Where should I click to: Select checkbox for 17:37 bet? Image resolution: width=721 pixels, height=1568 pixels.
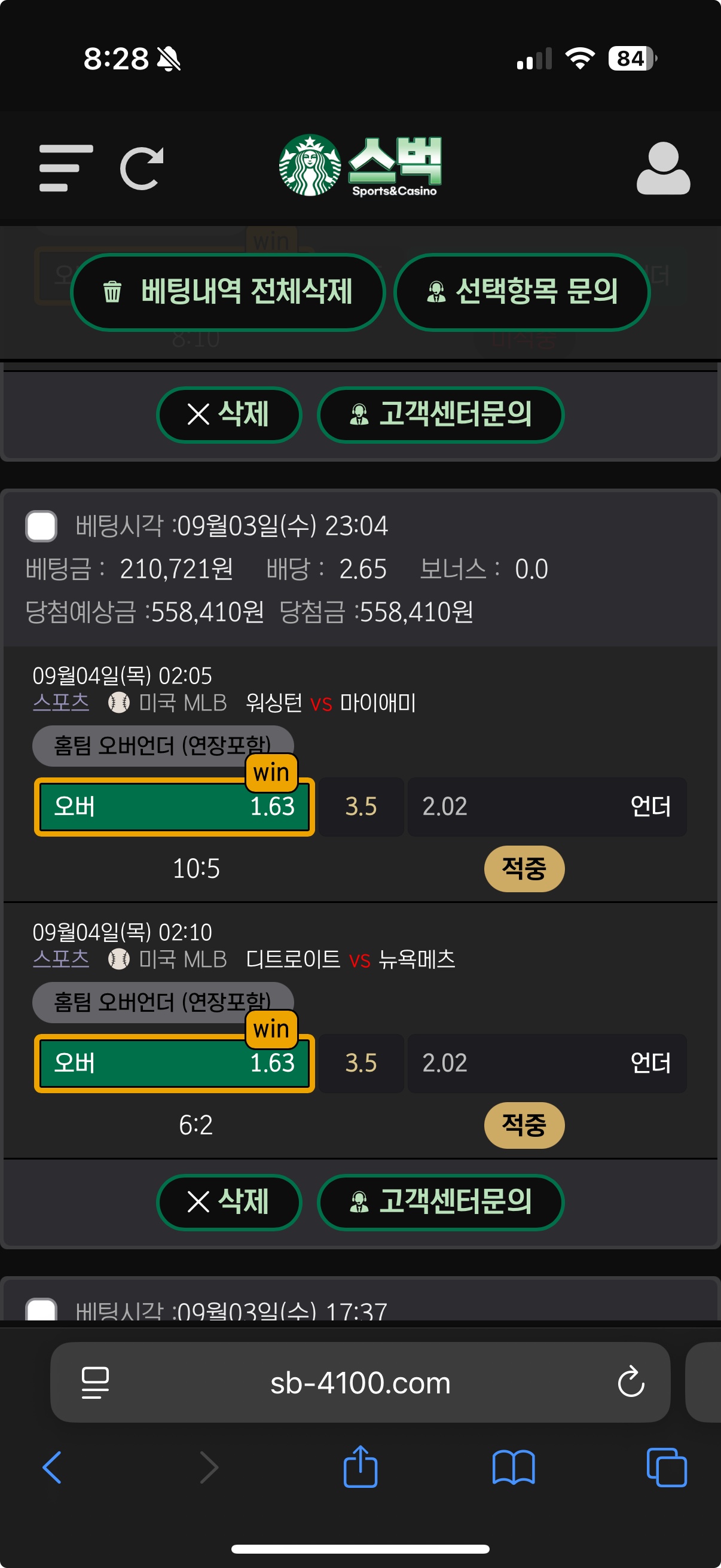(41, 1310)
